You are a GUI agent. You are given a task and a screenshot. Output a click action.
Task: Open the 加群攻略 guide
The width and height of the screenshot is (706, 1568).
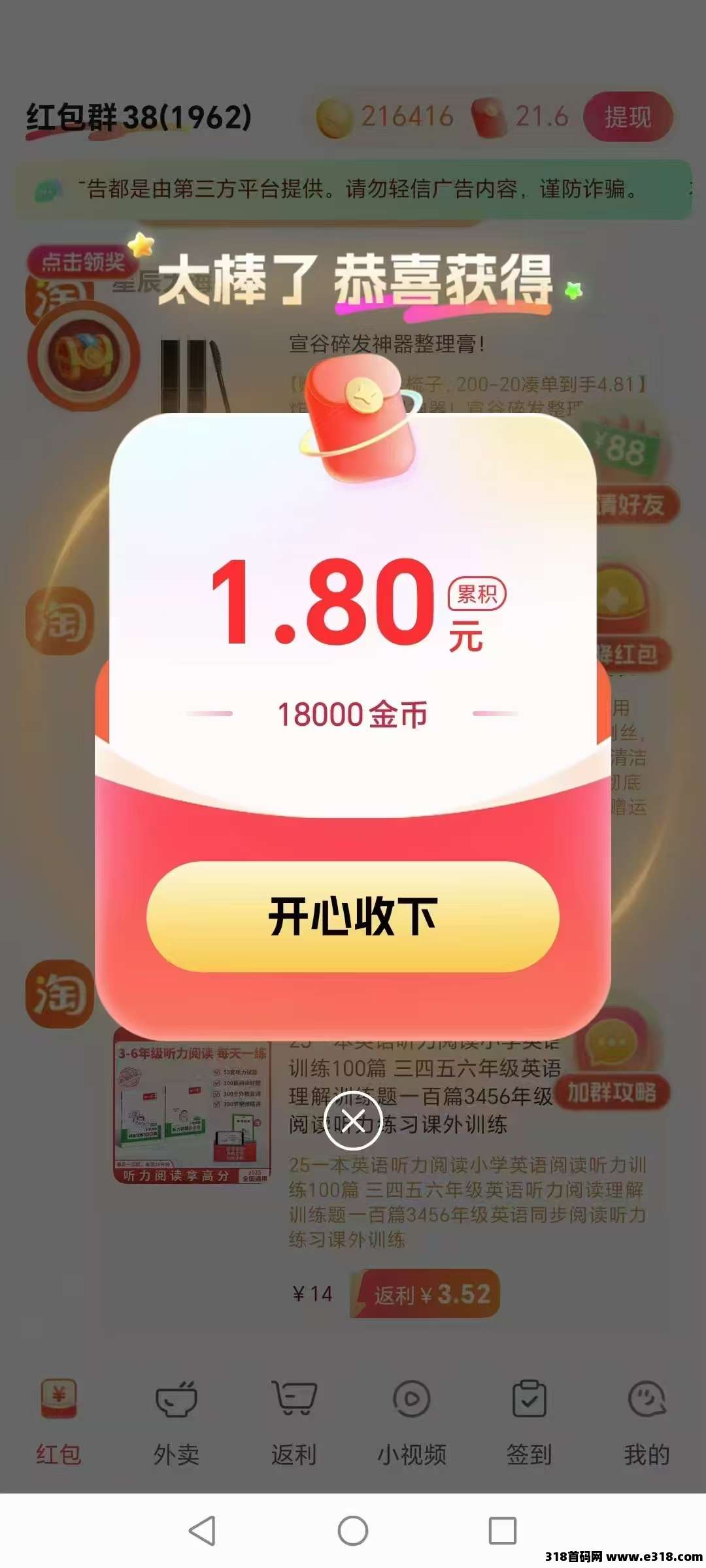(x=611, y=1091)
